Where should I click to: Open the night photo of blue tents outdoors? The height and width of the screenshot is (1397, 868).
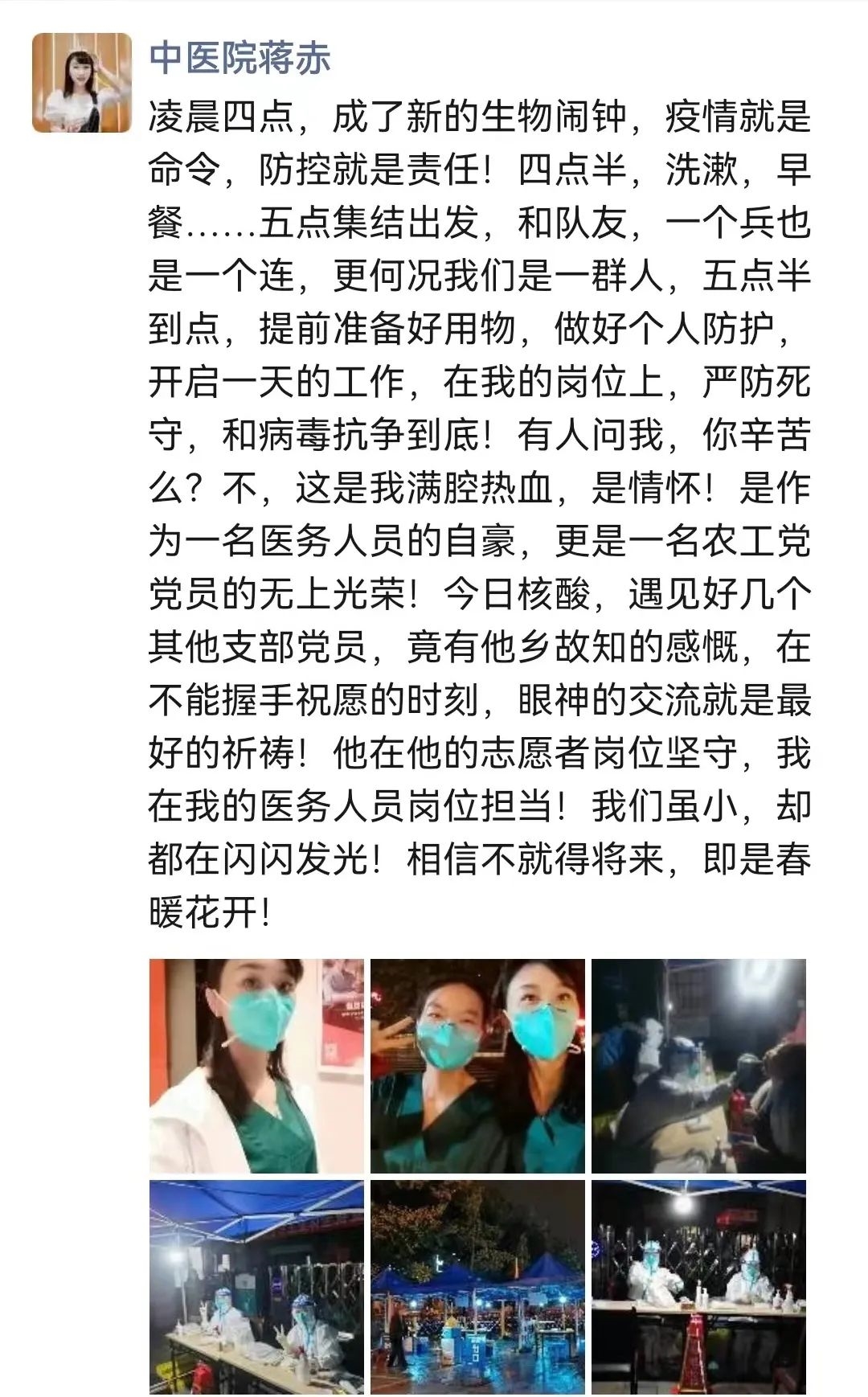[x=477, y=1287]
